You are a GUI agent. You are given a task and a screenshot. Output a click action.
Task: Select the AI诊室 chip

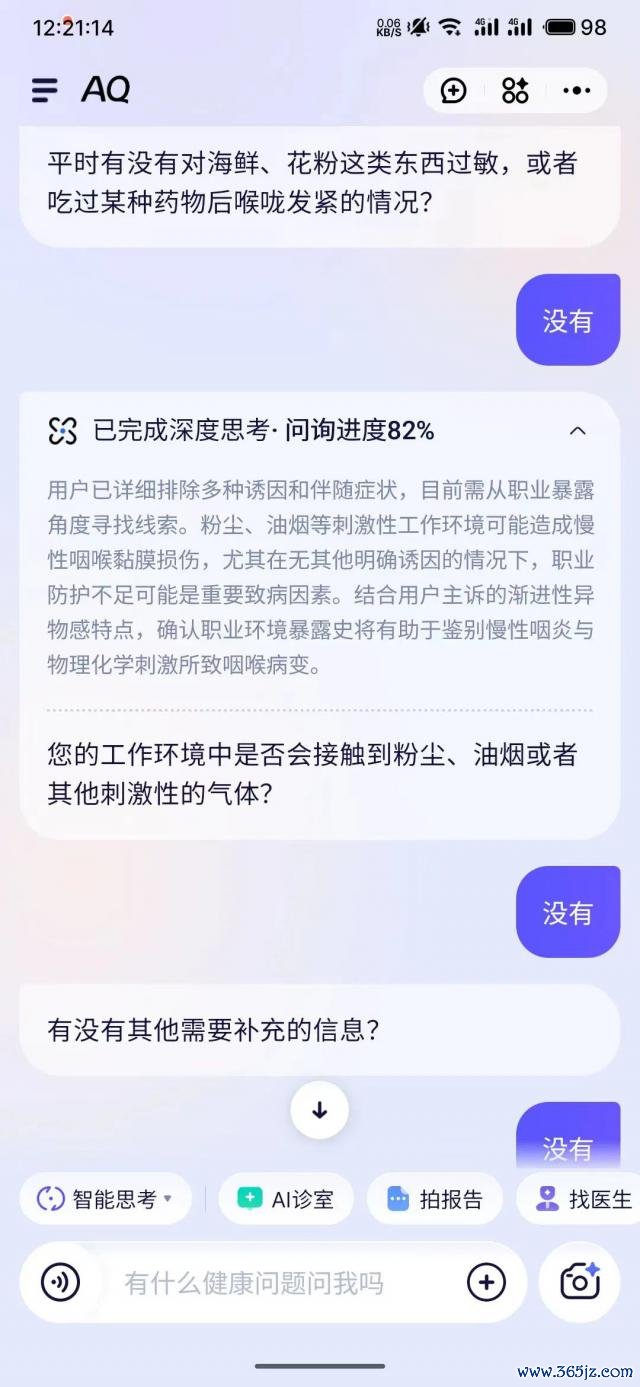coord(285,1199)
